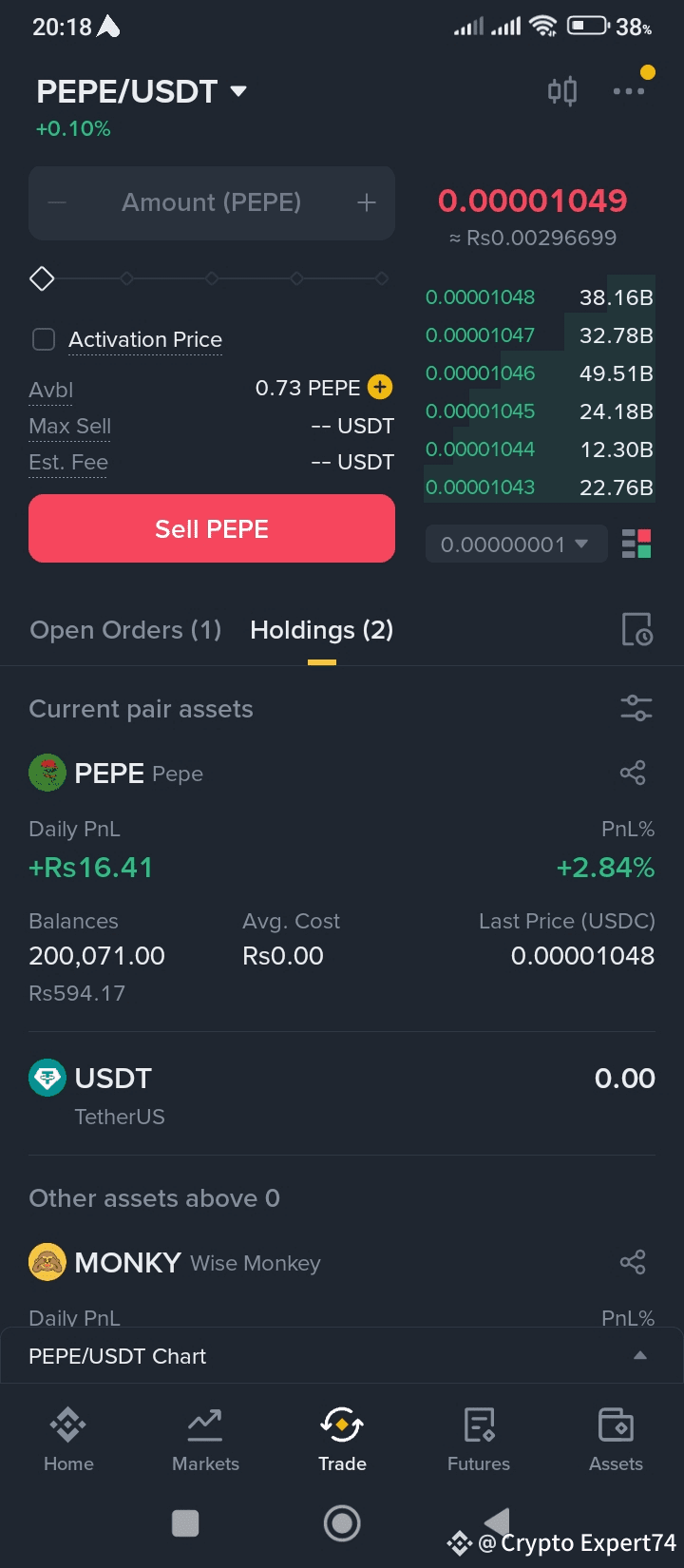The image size is (684, 1568).
Task: Add funds via the yellow plus icon
Action: (x=380, y=387)
